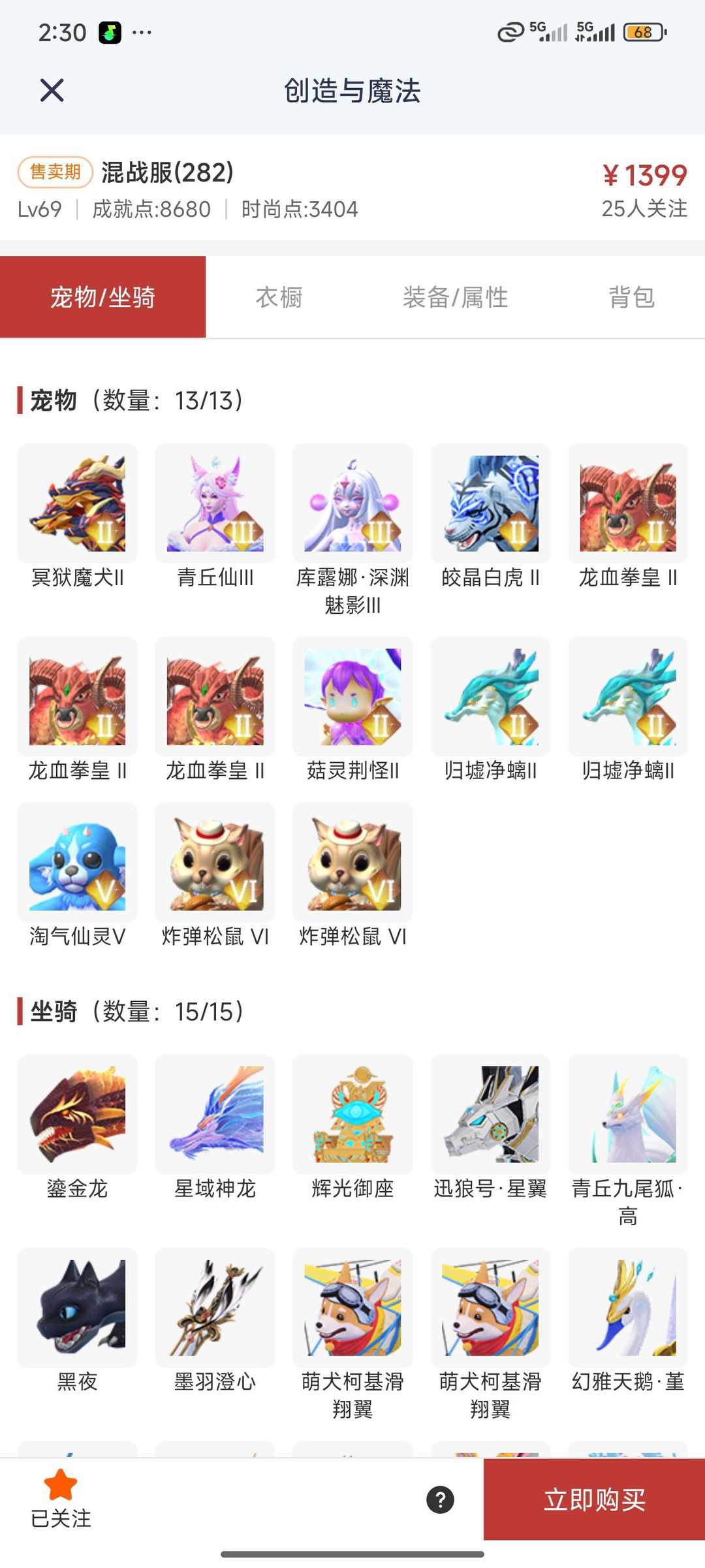The image size is (705, 1568).
Task: Switch to the 背包 tab
Action: 630,296
